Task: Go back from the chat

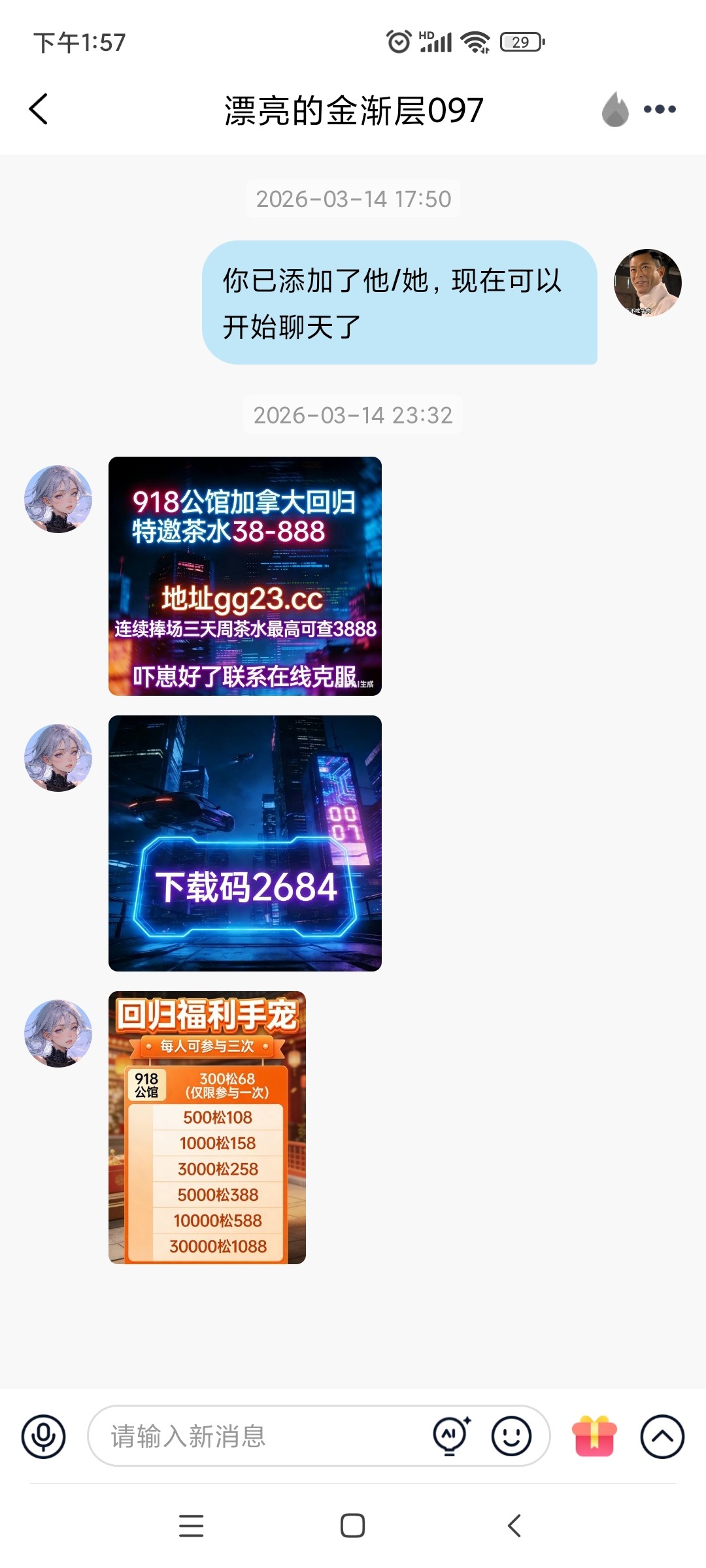Action: pos(39,109)
